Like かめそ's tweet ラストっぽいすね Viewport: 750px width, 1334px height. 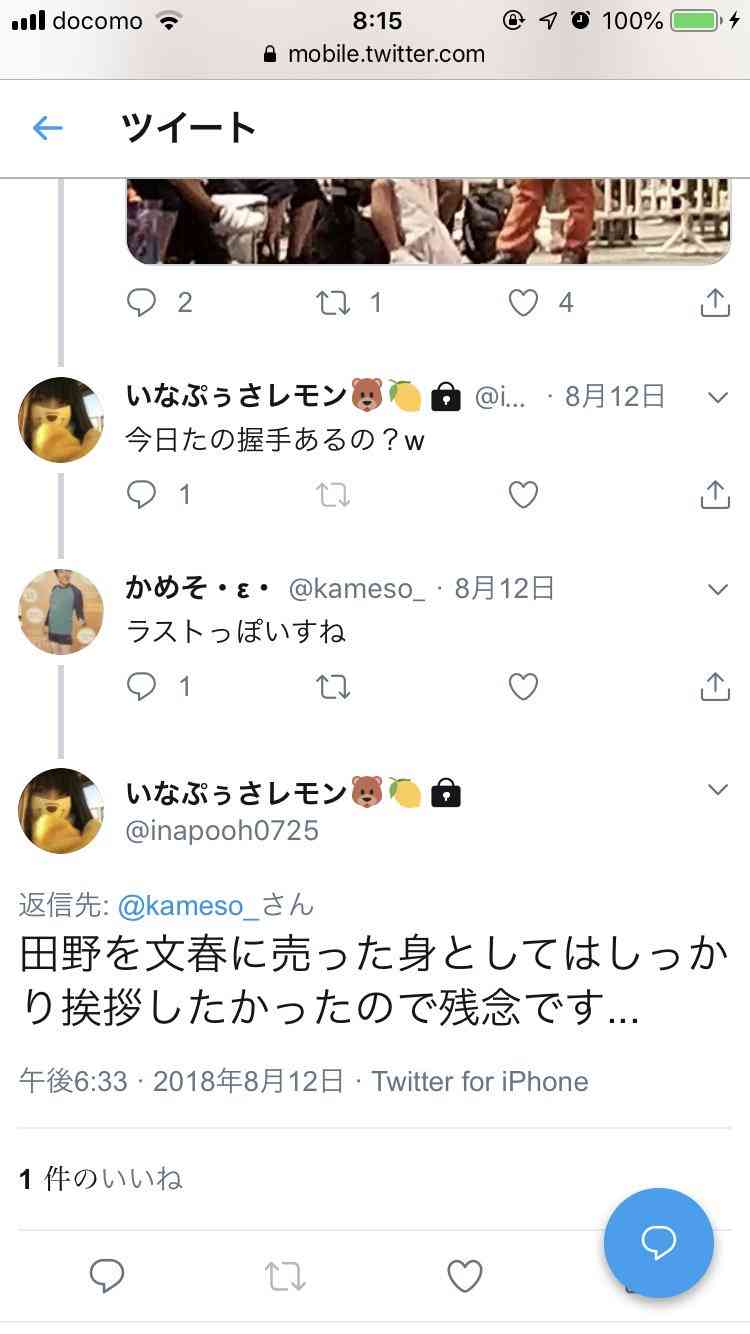(523, 686)
